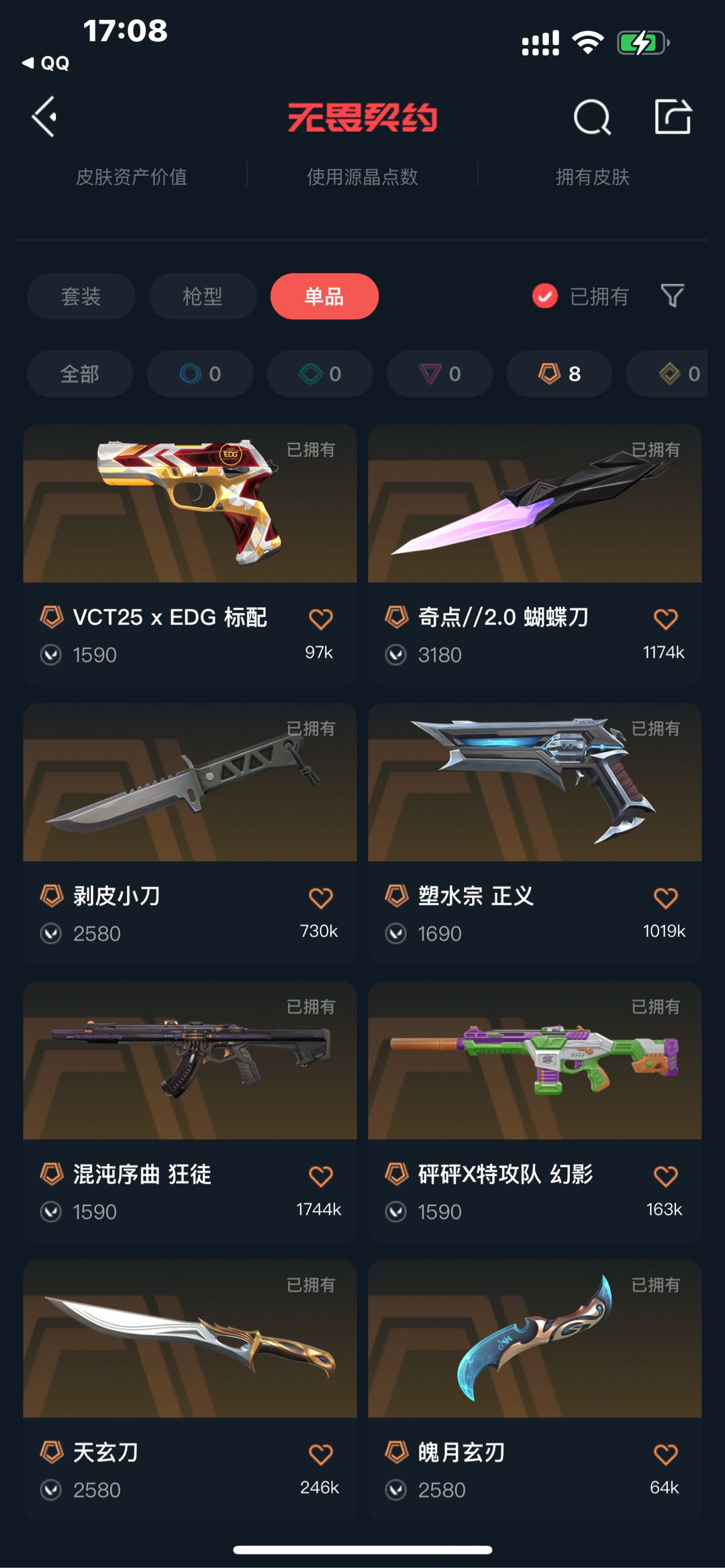The image size is (725, 1568).
Task: Like the 奇点//2.0 蝴蝶刀 skin
Action: click(x=665, y=619)
